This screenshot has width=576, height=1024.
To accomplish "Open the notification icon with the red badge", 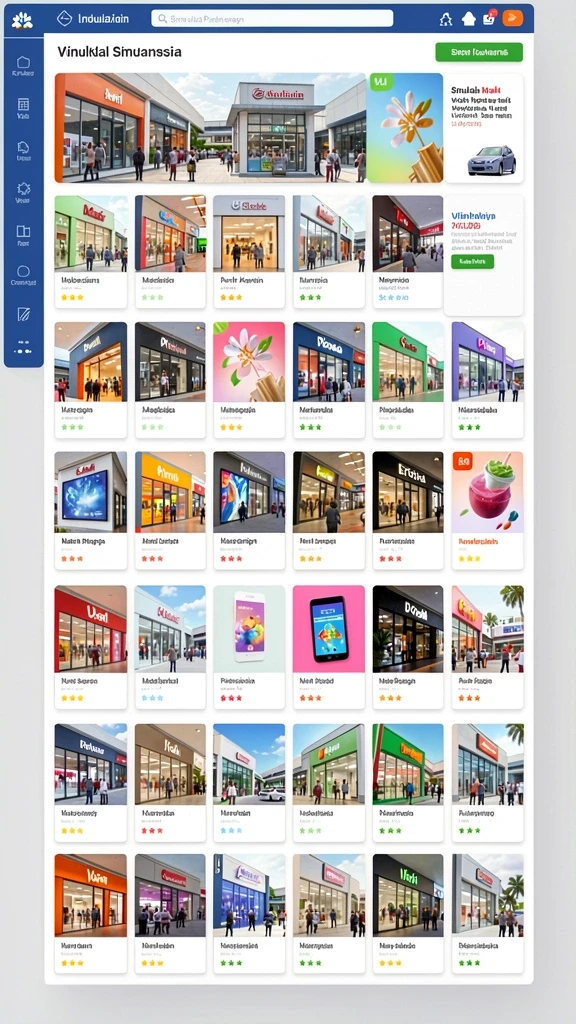I will (x=489, y=18).
